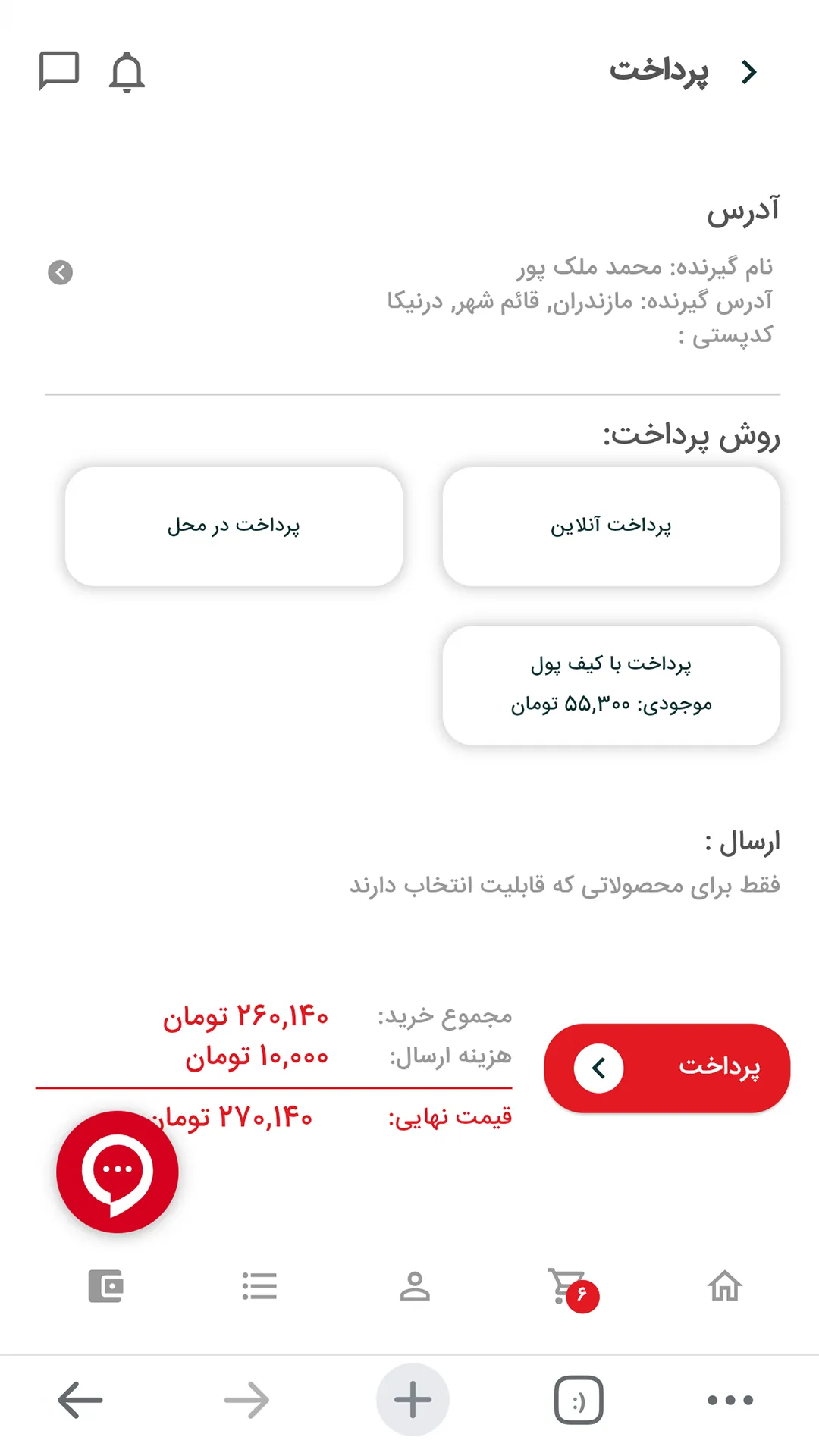Screen dimensions: 819x1456
Task: Select پرداخت با کیف پول option
Action: click(611, 685)
